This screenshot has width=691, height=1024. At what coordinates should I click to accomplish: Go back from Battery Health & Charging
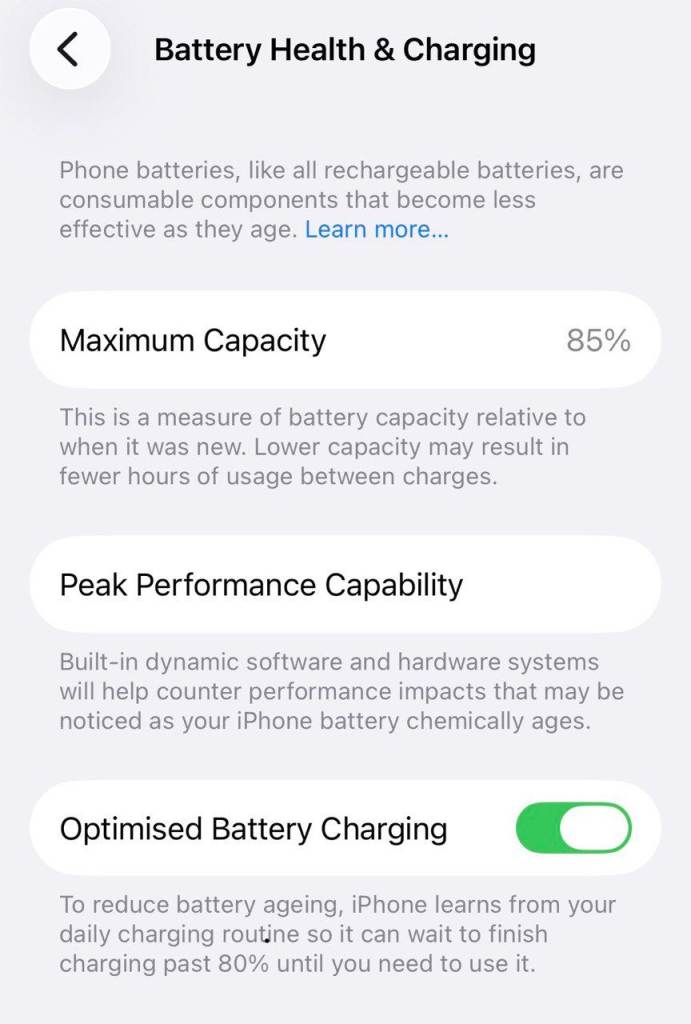tap(69, 49)
